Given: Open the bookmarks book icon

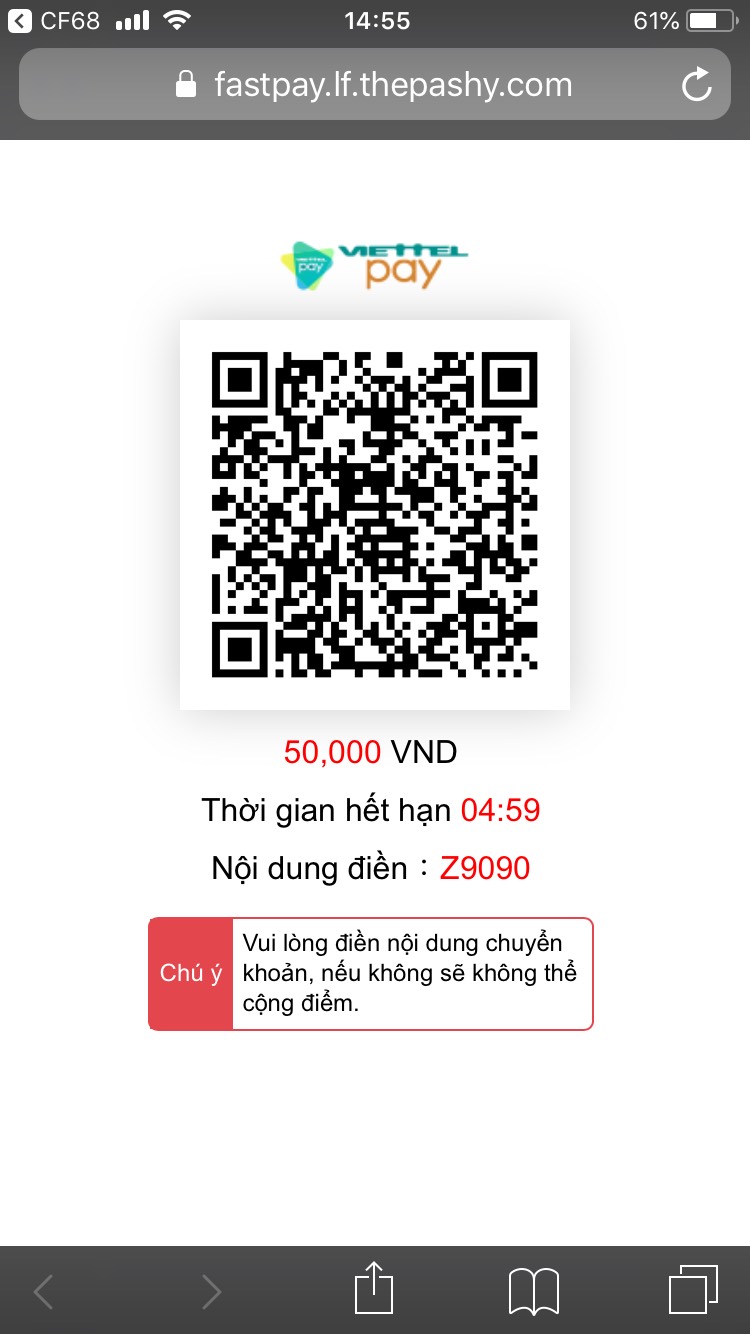Looking at the screenshot, I should tap(534, 1291).
